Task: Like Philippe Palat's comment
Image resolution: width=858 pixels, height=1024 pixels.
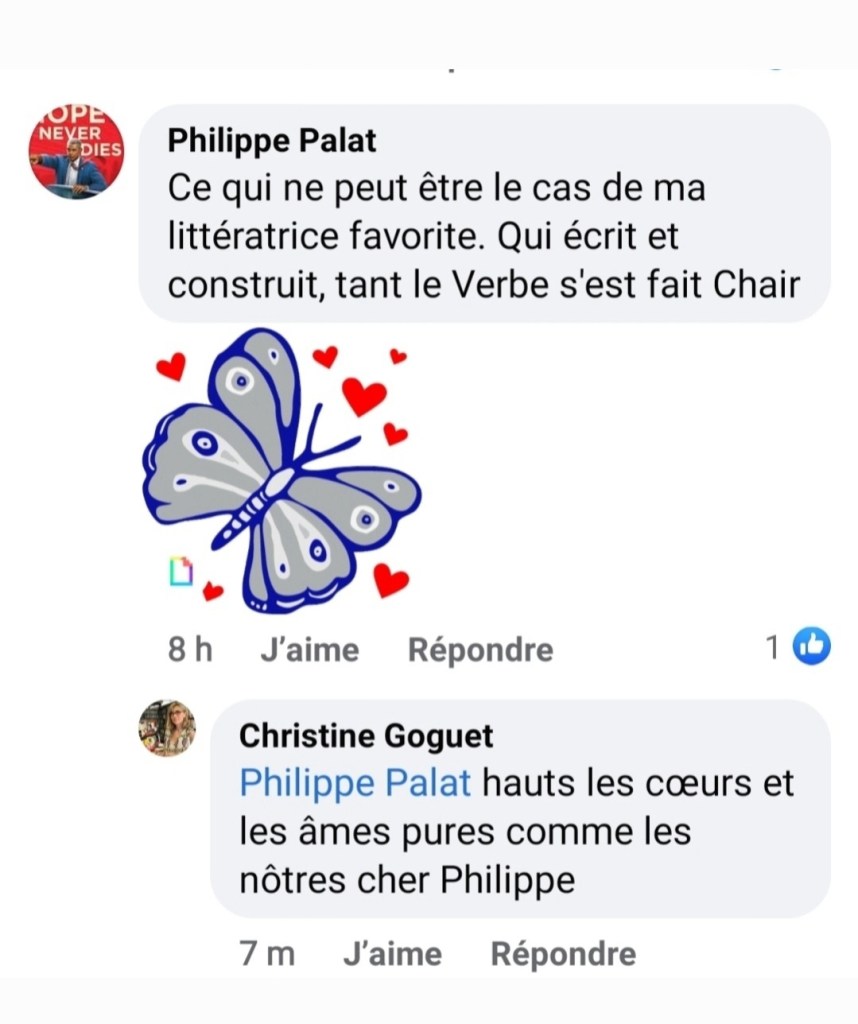Action: point(309,650)
